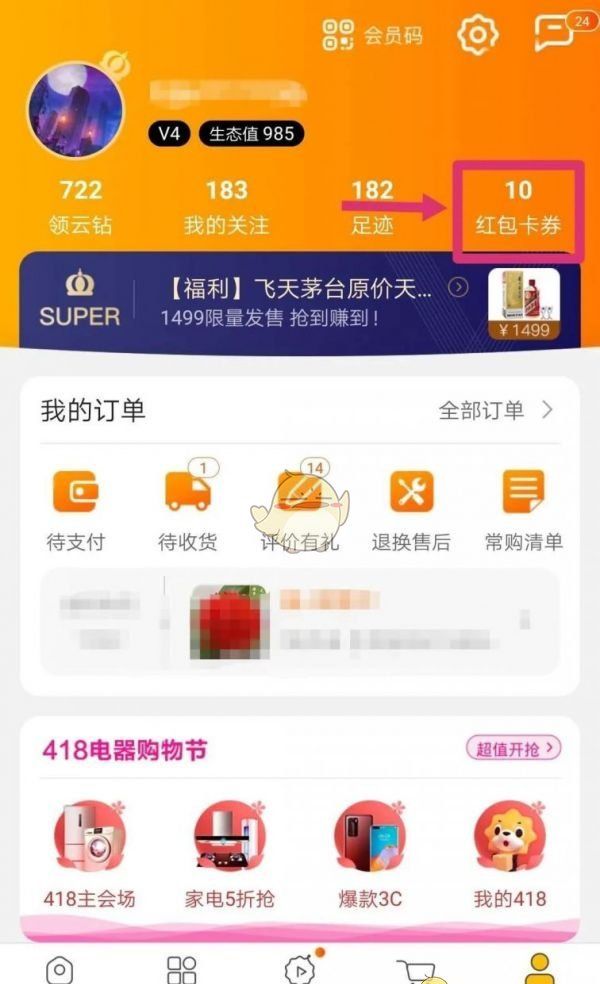Open 常购清单 frequent purchase list
The image size is (600, 984).
pyautogui.click(x=523, y=510)
